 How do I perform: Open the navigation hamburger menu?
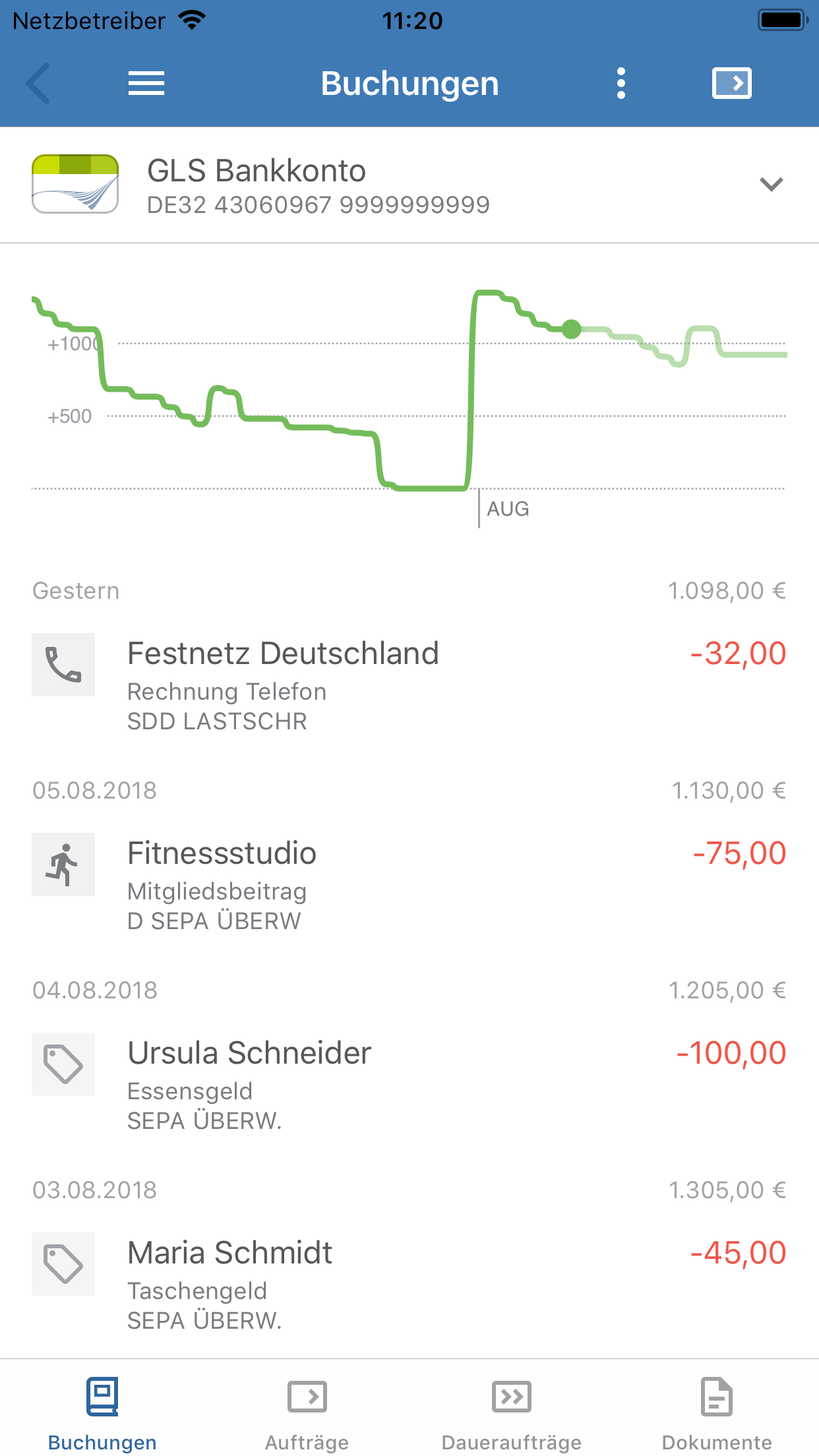(x=146, y=83)
